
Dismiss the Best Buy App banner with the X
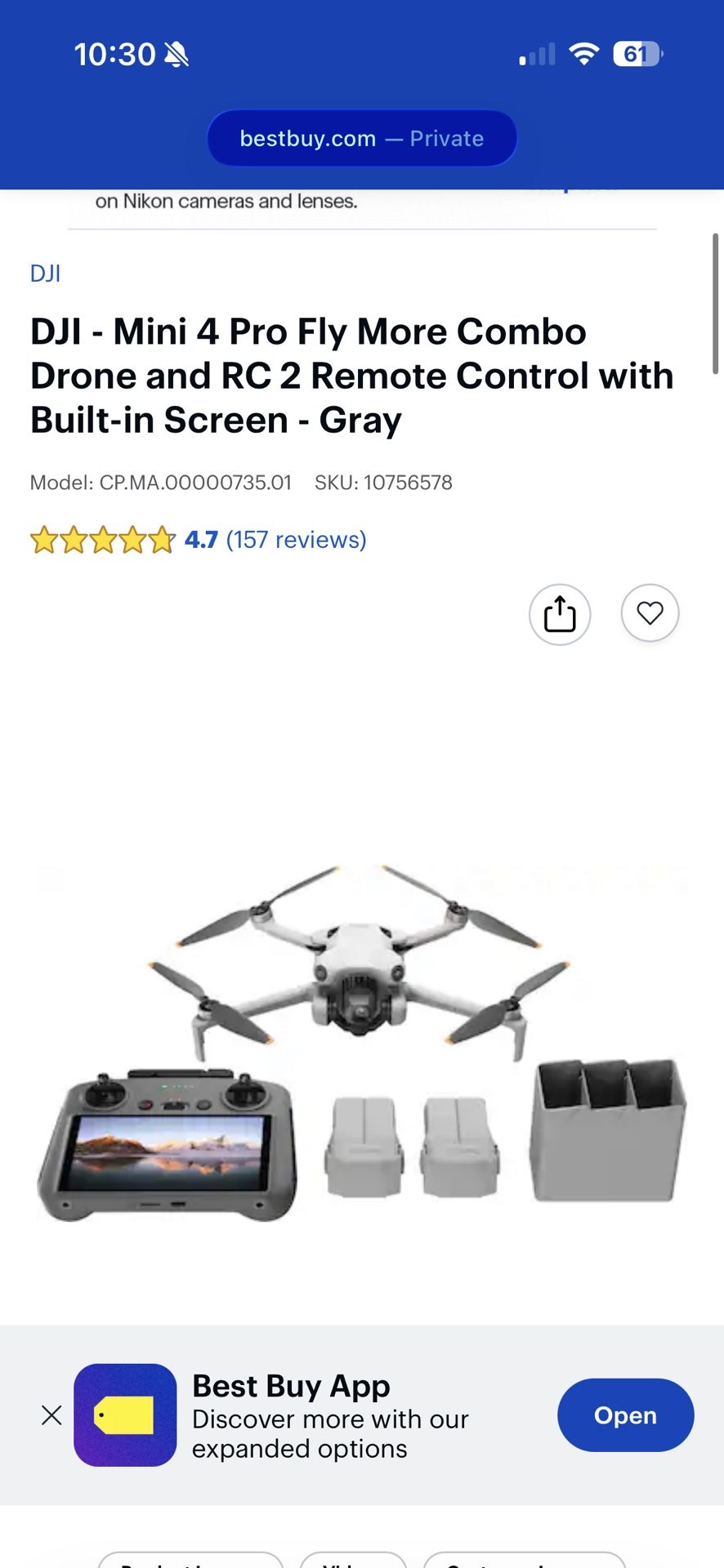coord(51,1415)
